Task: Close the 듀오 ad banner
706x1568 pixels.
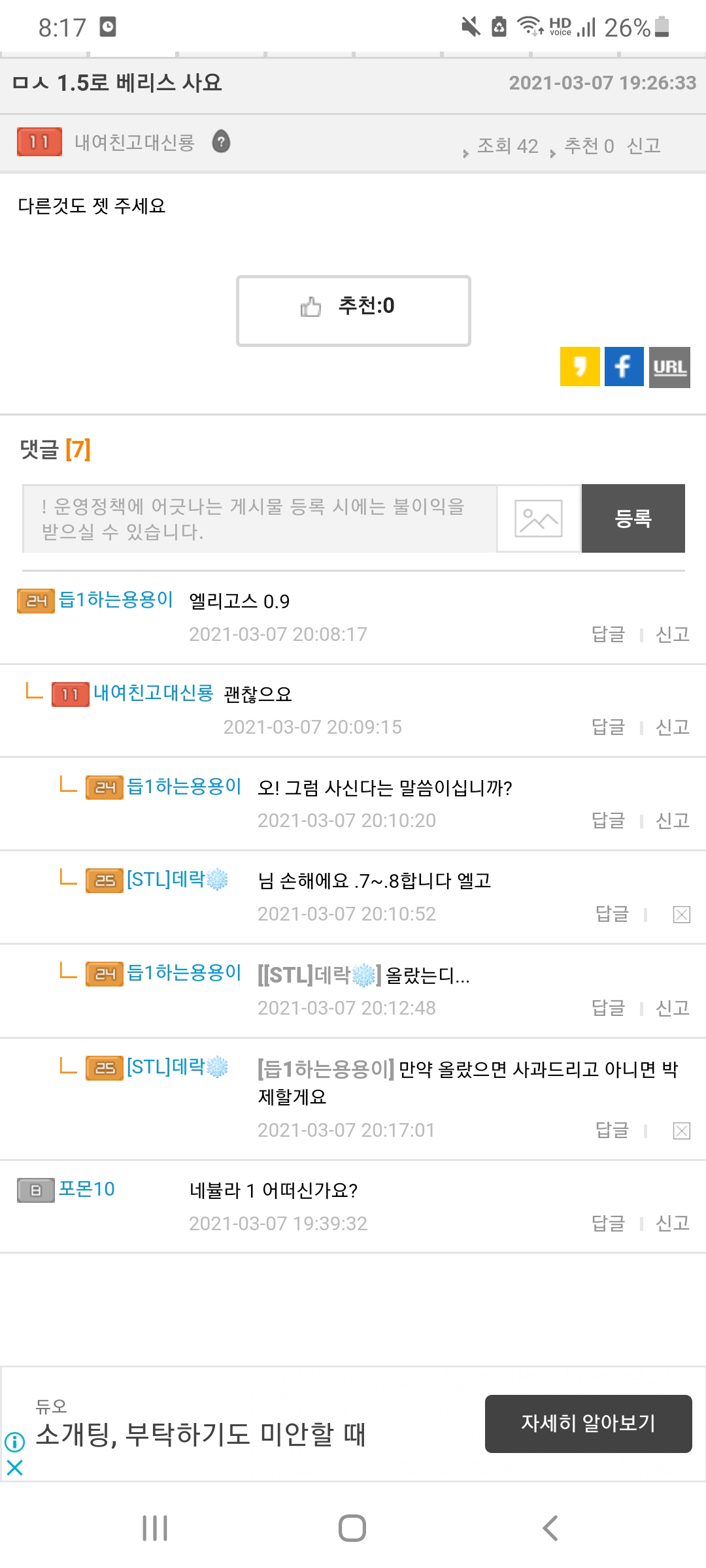Action: 14,1467
